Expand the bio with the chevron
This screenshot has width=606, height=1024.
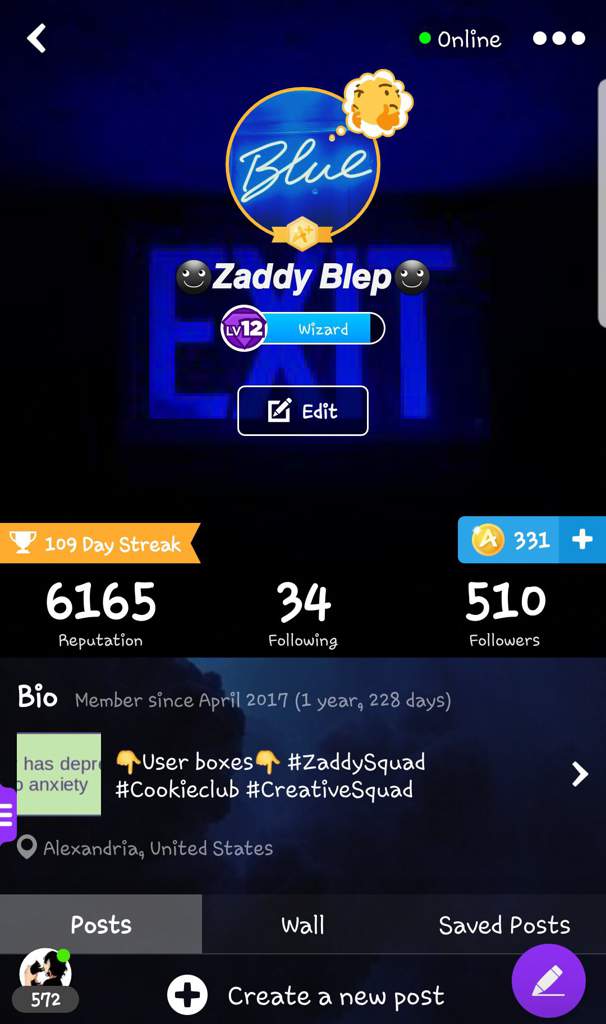579,773
